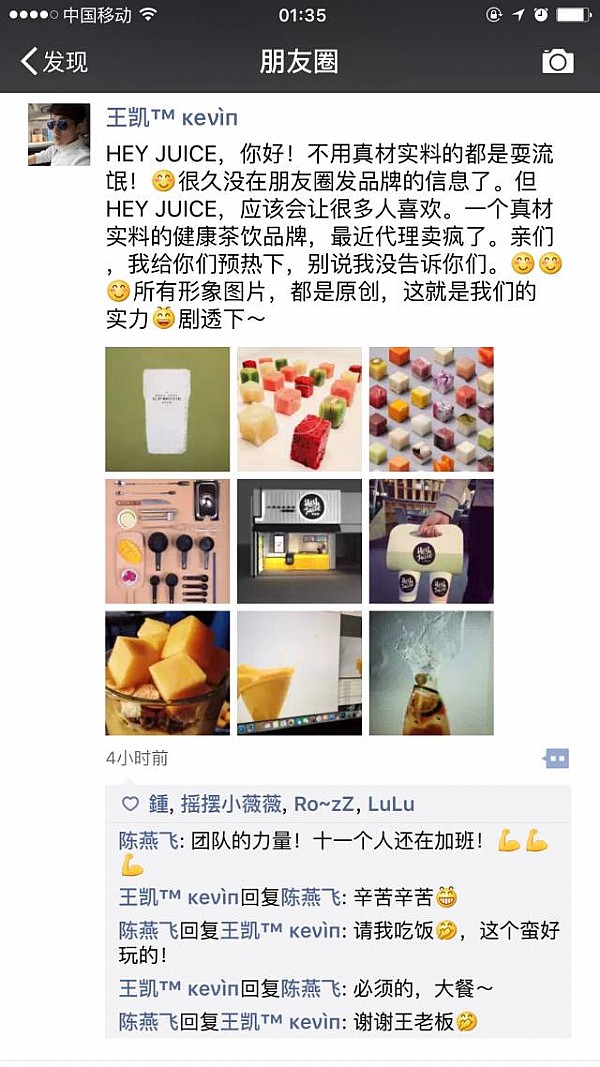600x1067 pixels.
Task: Reply to 陈燕飞's comment about 团队的力量
Action: pyautogui.click(x=330, y=841)
